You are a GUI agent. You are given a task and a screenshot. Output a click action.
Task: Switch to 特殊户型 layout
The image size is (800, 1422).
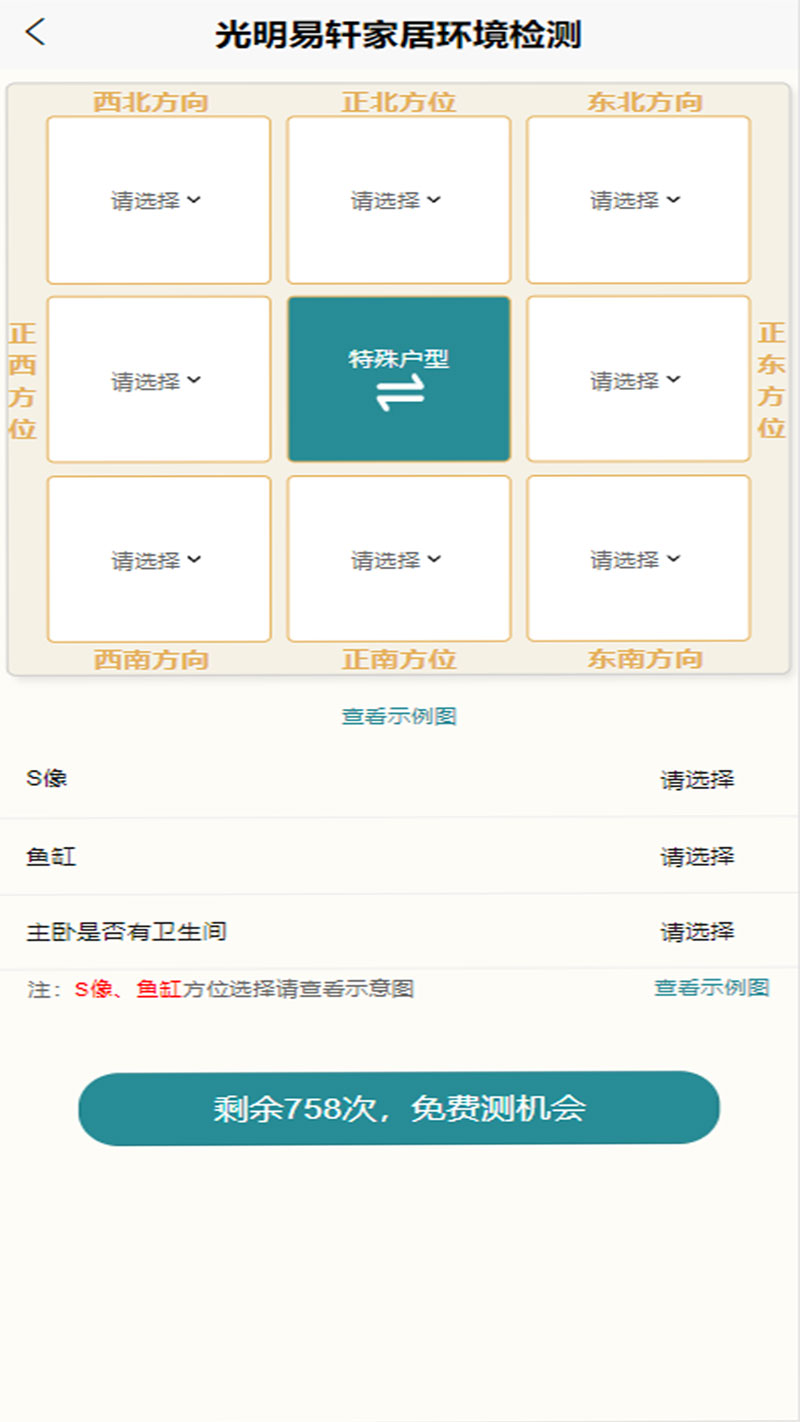coord(399,380)
